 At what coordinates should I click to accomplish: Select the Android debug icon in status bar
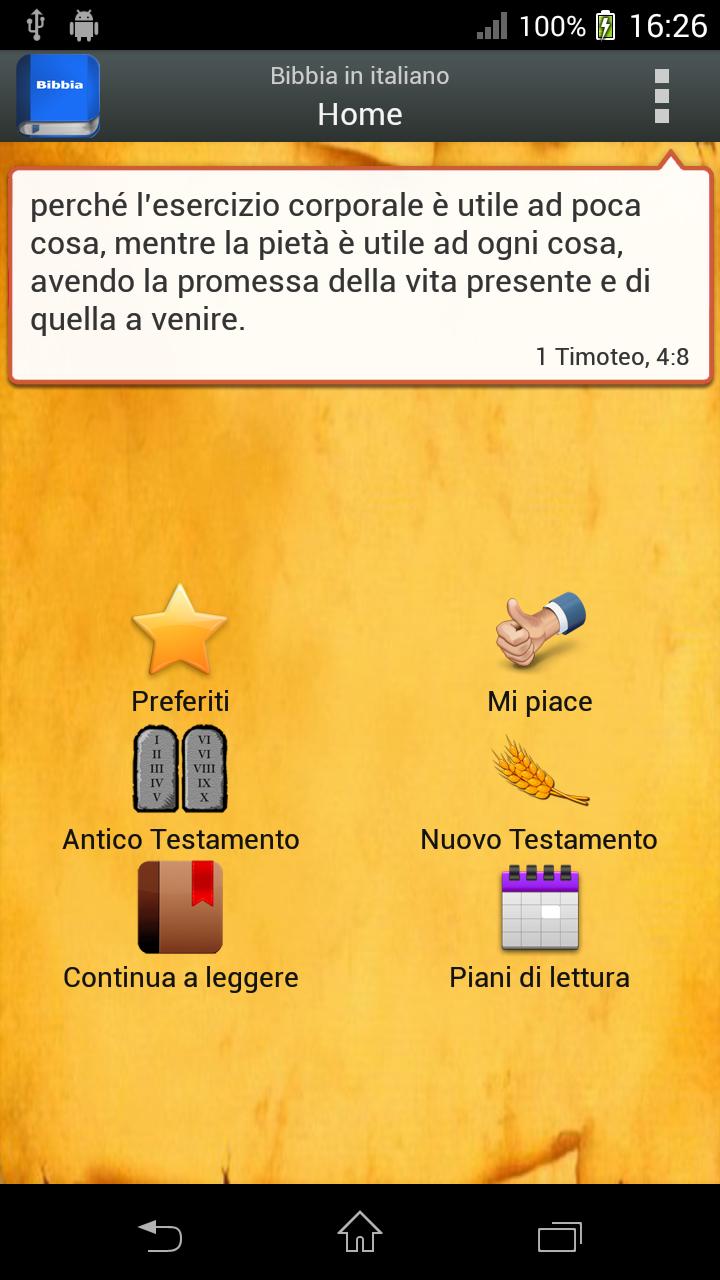pyautogui.click(x=85, y=24)
